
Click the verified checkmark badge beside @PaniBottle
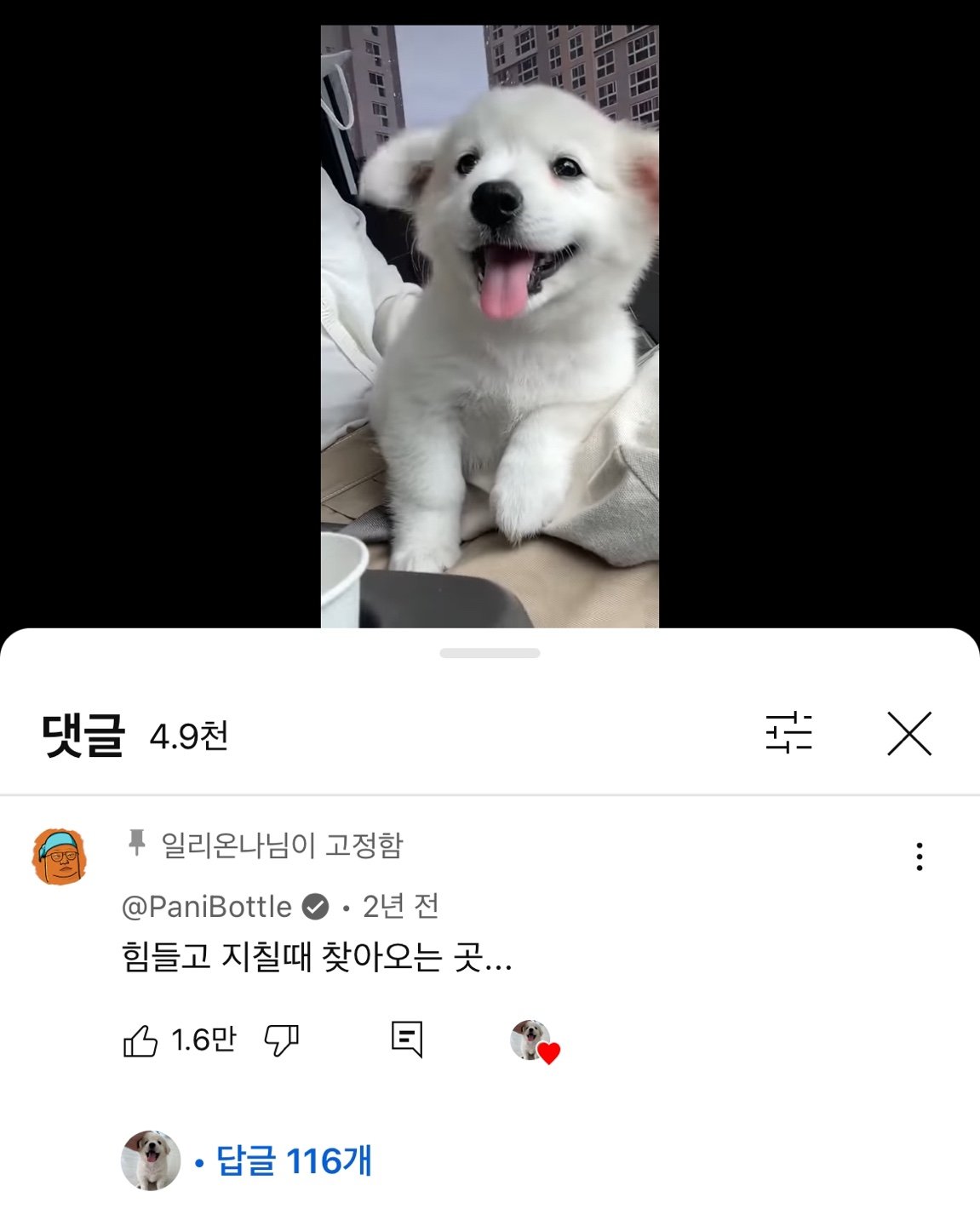pyautogui.click(x=317, y=906)
